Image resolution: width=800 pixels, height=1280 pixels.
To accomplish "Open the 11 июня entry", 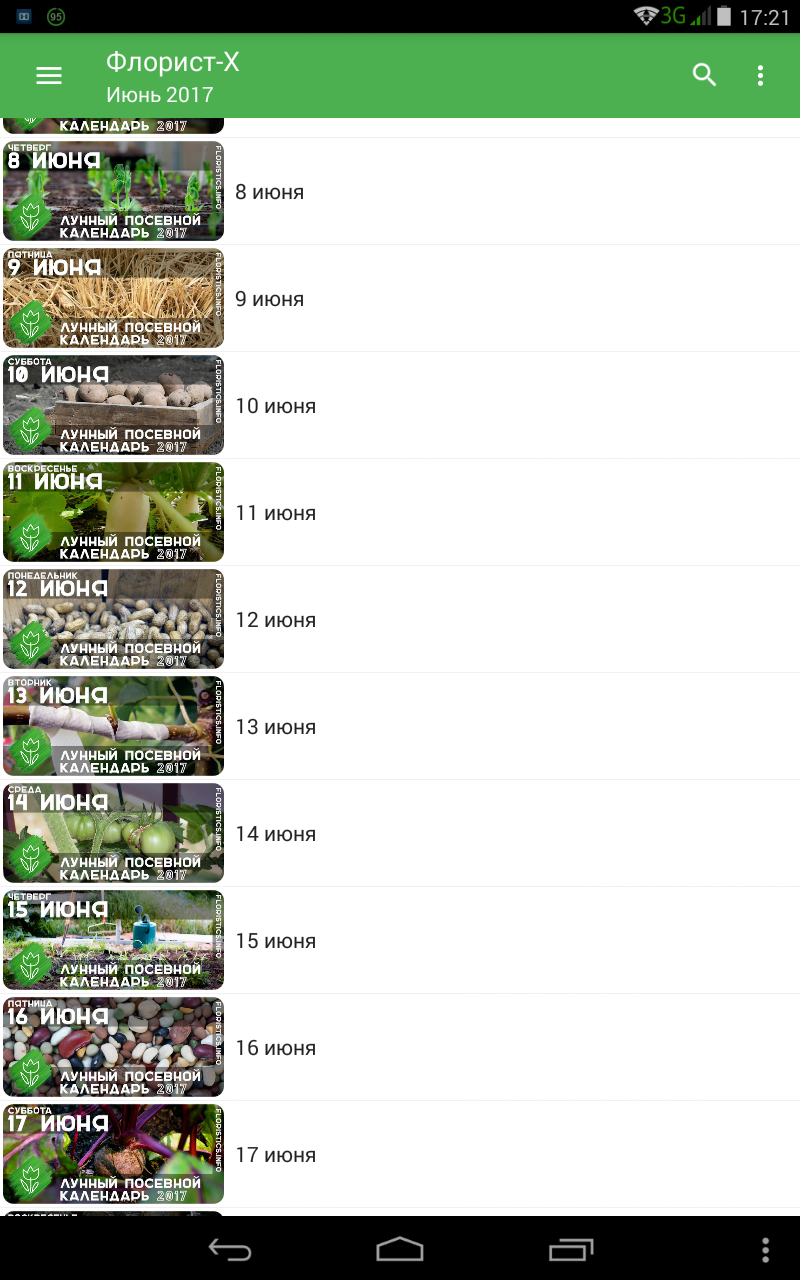I will click(x=400, y=512).
